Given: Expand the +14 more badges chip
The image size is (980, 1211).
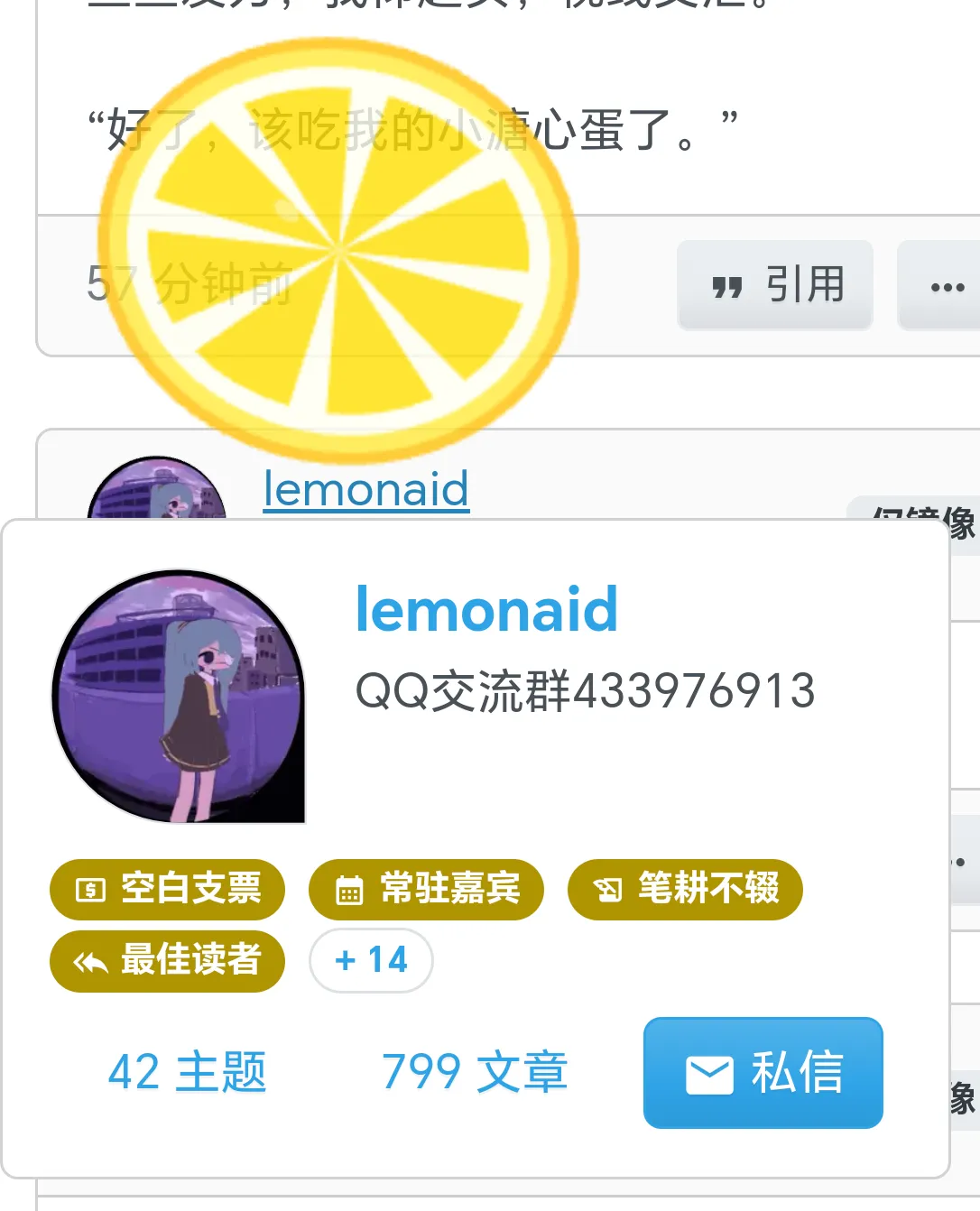Looking at the screenshot, I should [x=371, y=960].
